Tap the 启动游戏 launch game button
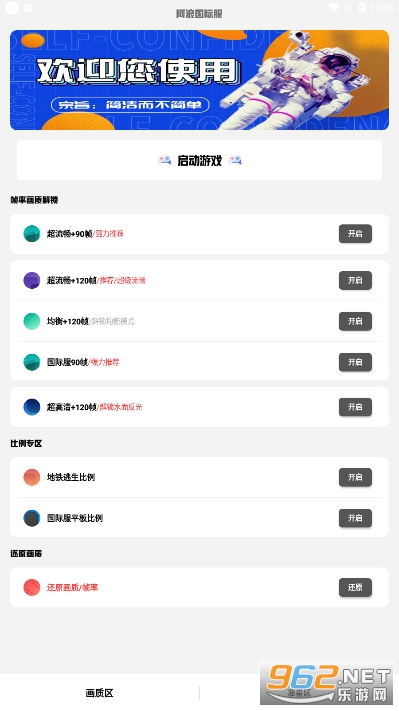 pos(200,160)
